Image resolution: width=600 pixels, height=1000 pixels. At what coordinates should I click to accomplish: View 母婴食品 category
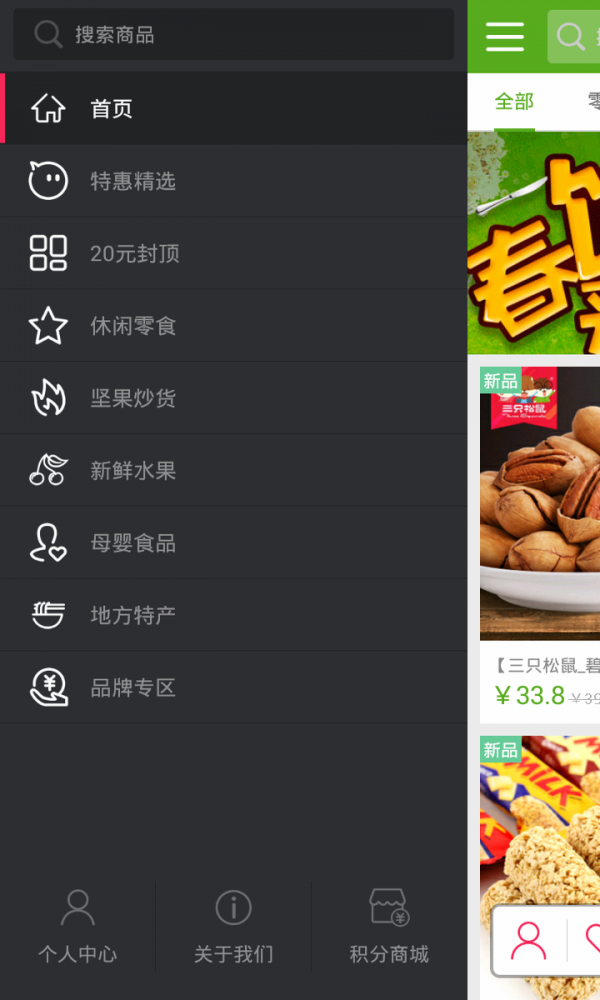(232, 543)
